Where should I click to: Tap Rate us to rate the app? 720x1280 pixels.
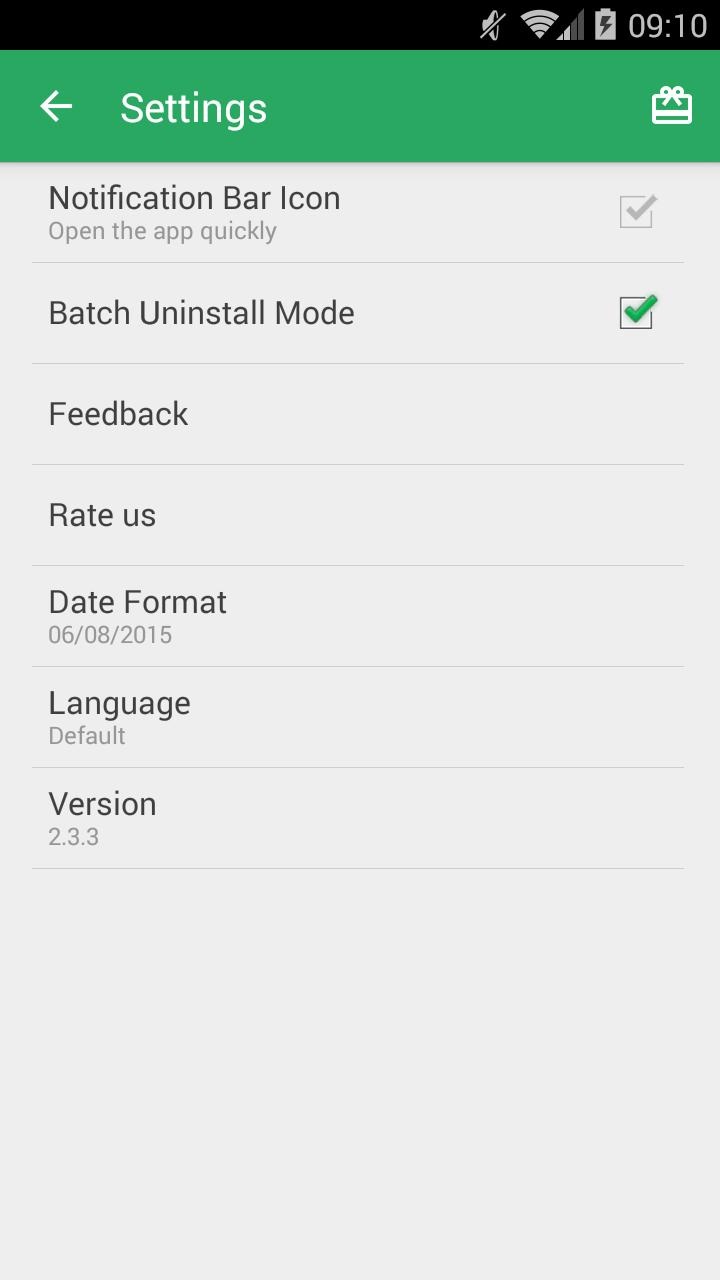(360, 514)
